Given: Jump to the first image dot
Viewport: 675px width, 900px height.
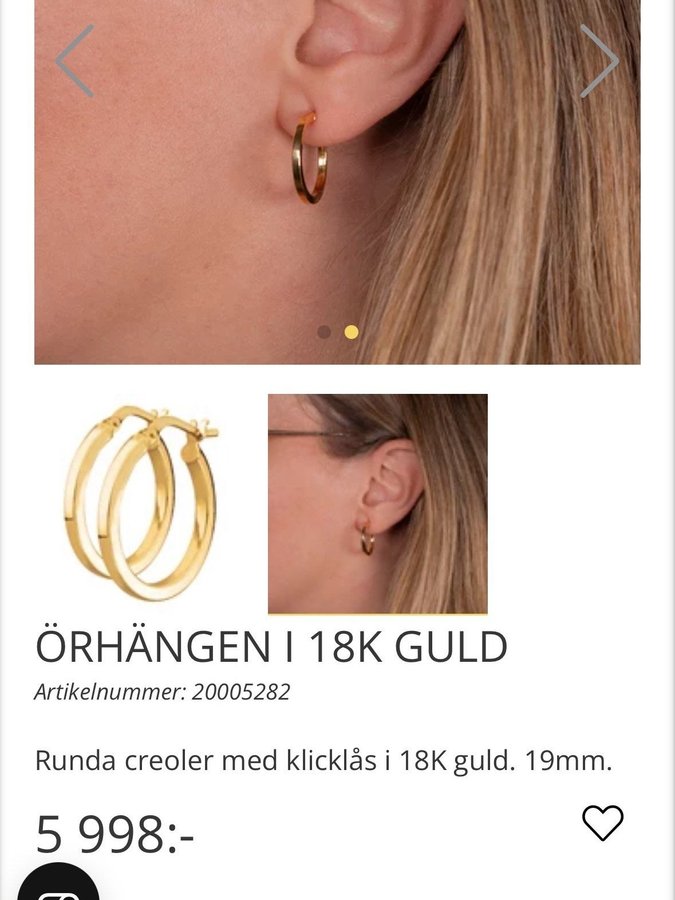Looking at the screenshot, I should click(324, 332).
